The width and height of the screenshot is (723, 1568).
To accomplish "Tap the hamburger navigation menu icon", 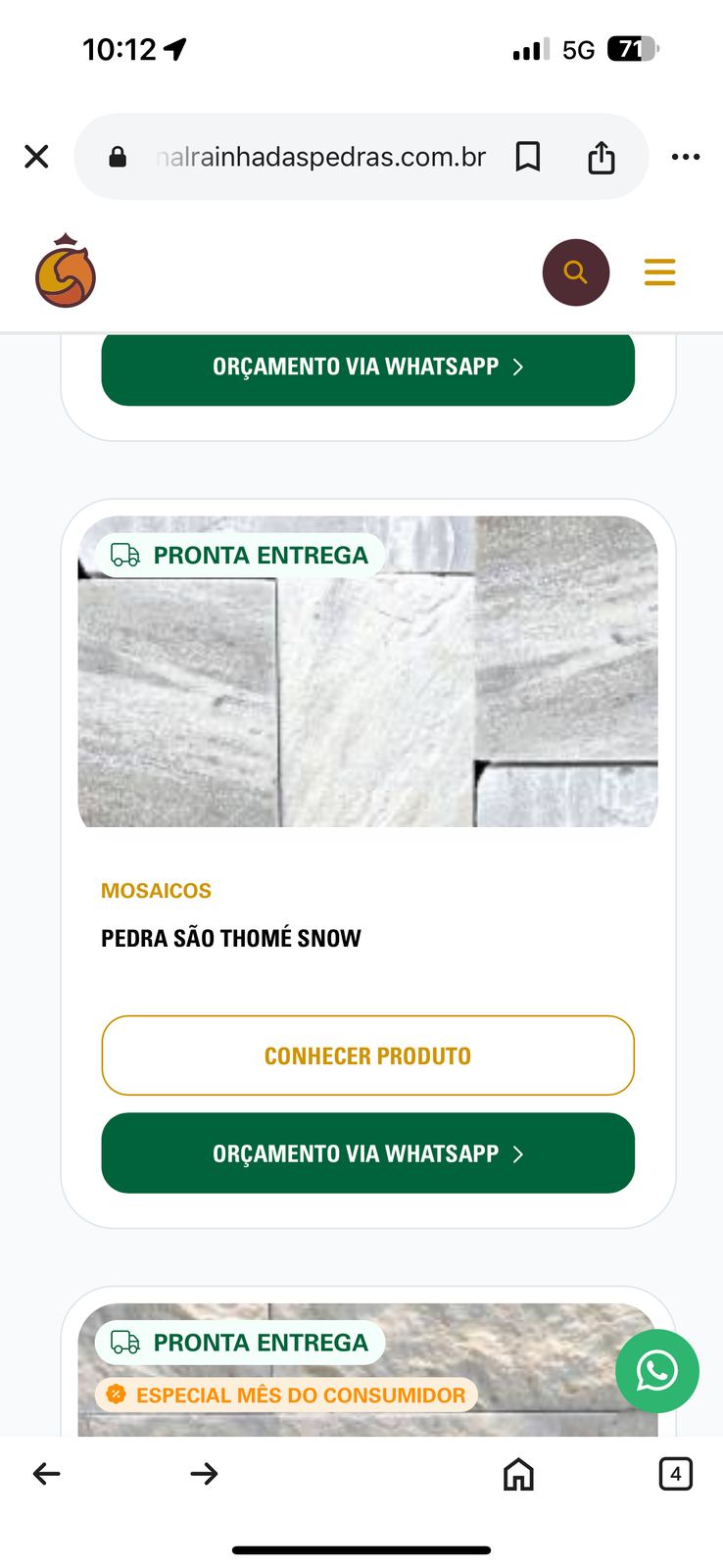I will coord(659,272).
